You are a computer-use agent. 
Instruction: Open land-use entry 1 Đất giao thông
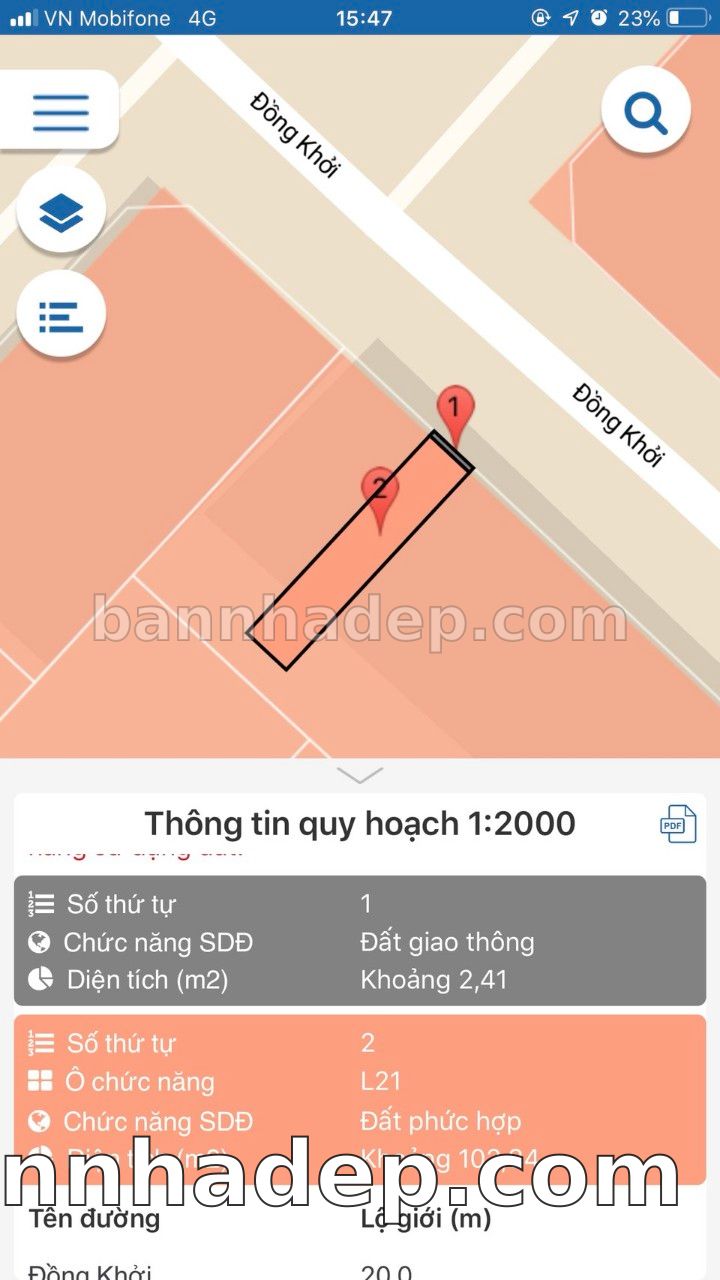click(360, 941)
